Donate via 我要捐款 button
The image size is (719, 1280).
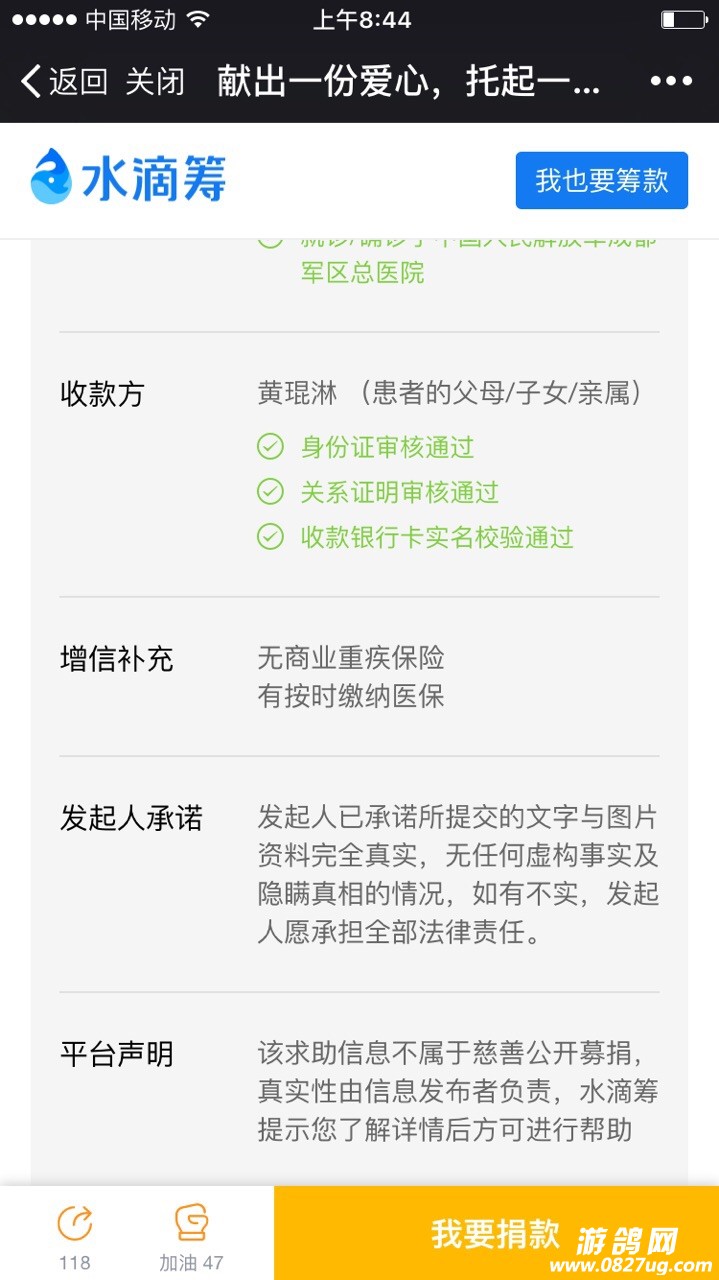(495, 1233)
